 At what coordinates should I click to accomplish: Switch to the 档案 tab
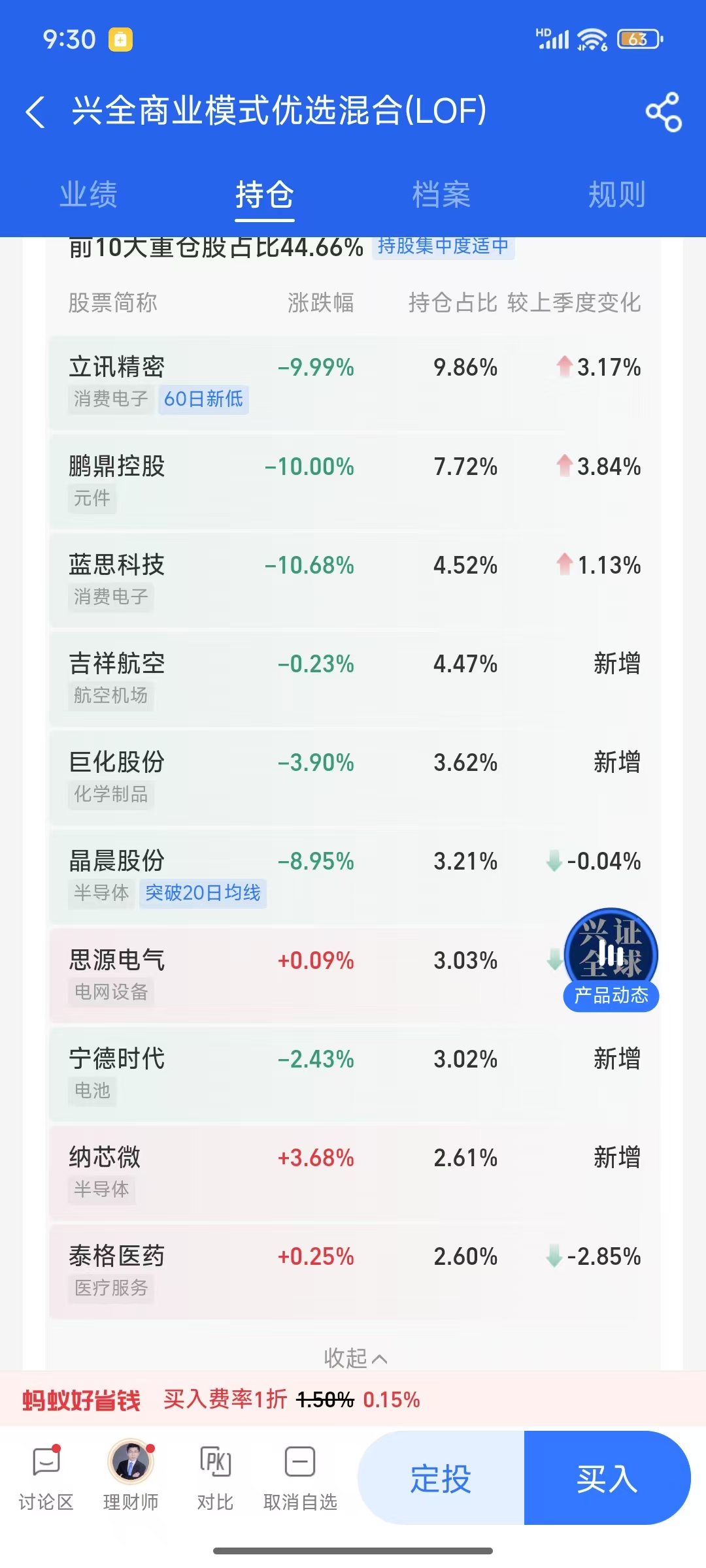(441, 195)
